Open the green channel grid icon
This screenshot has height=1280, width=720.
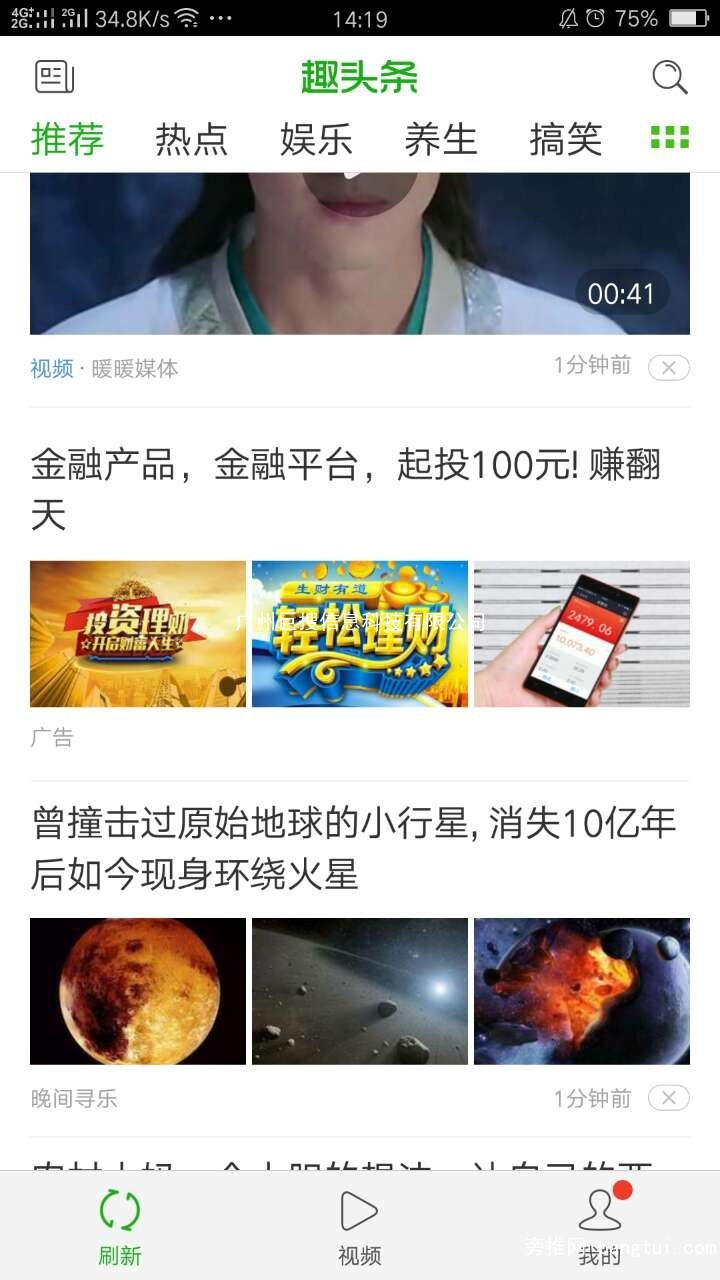click(669, 138)
